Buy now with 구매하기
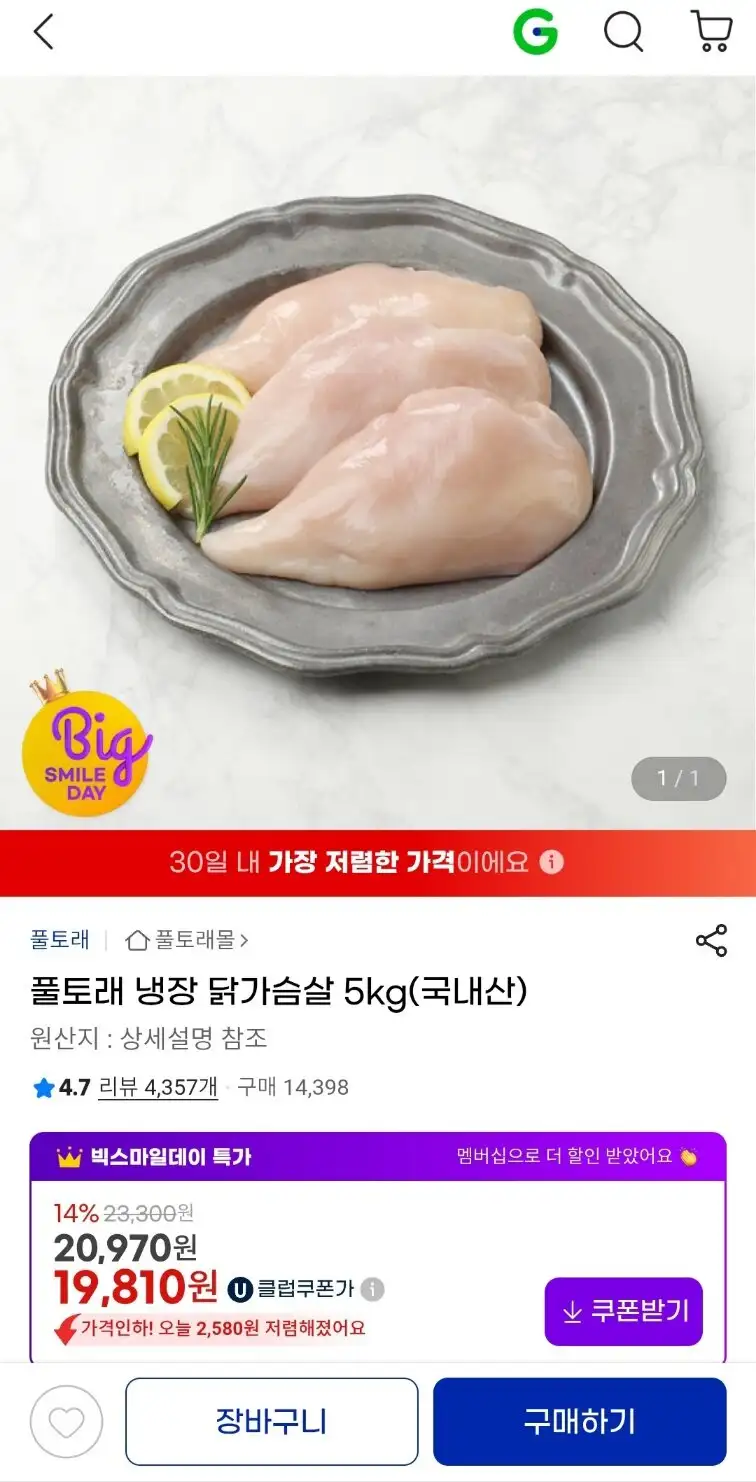Viewport: 756px width, 1482px height. click(x=579, y=1422)
